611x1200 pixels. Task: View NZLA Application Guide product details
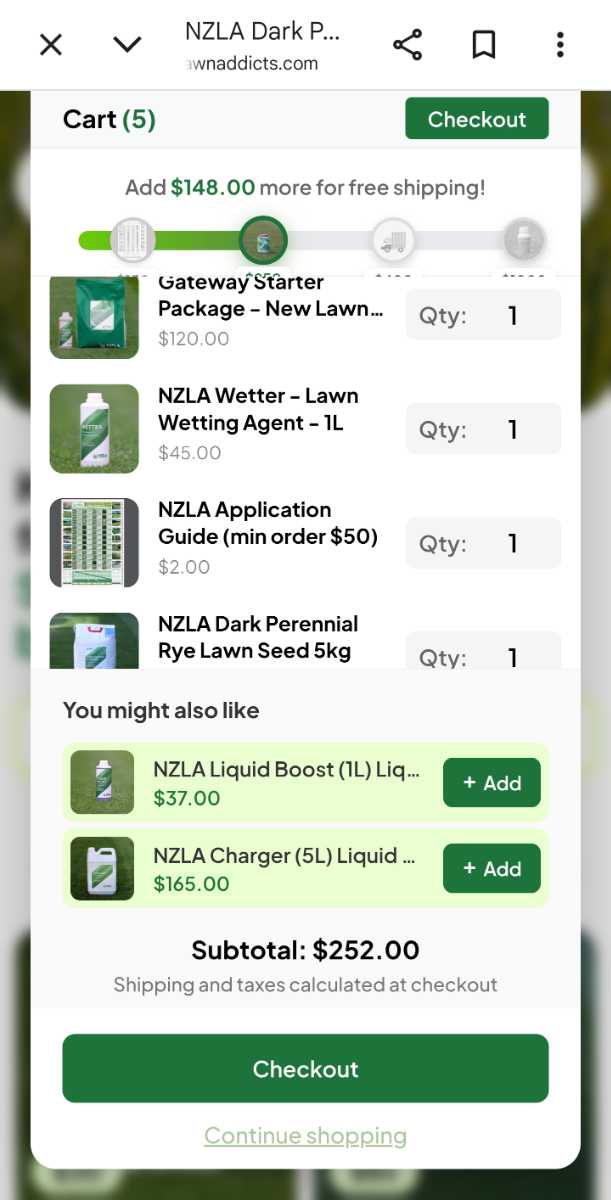click(x=267, y=523)
